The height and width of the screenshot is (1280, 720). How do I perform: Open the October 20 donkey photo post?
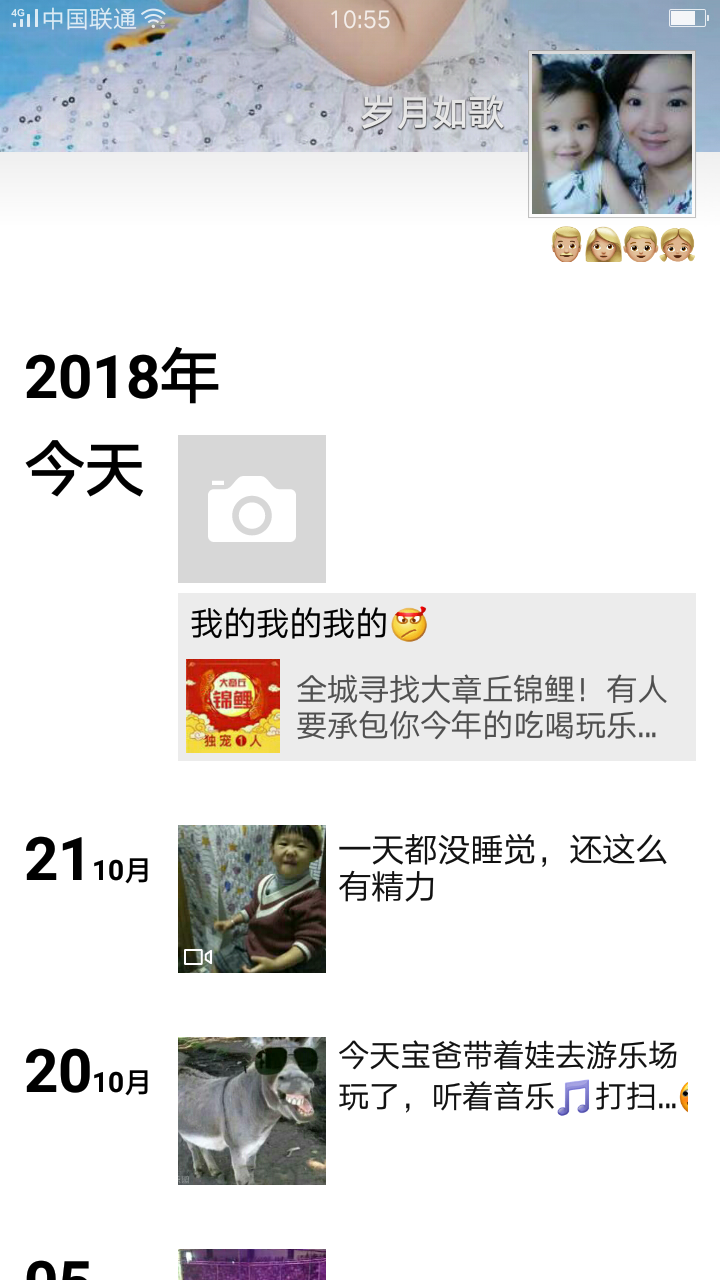pos(252,1110)
